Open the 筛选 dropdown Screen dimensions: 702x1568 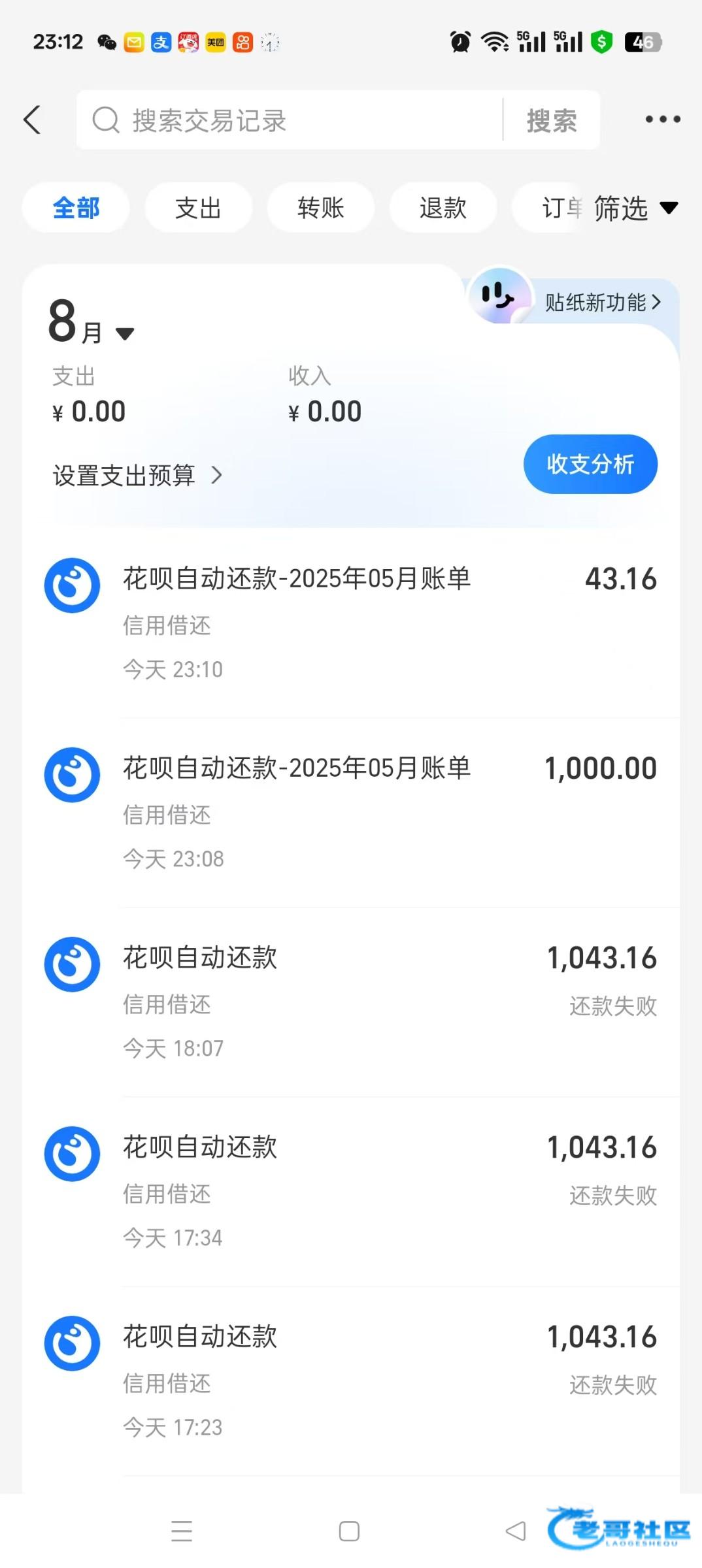click(x=635, y=208)
